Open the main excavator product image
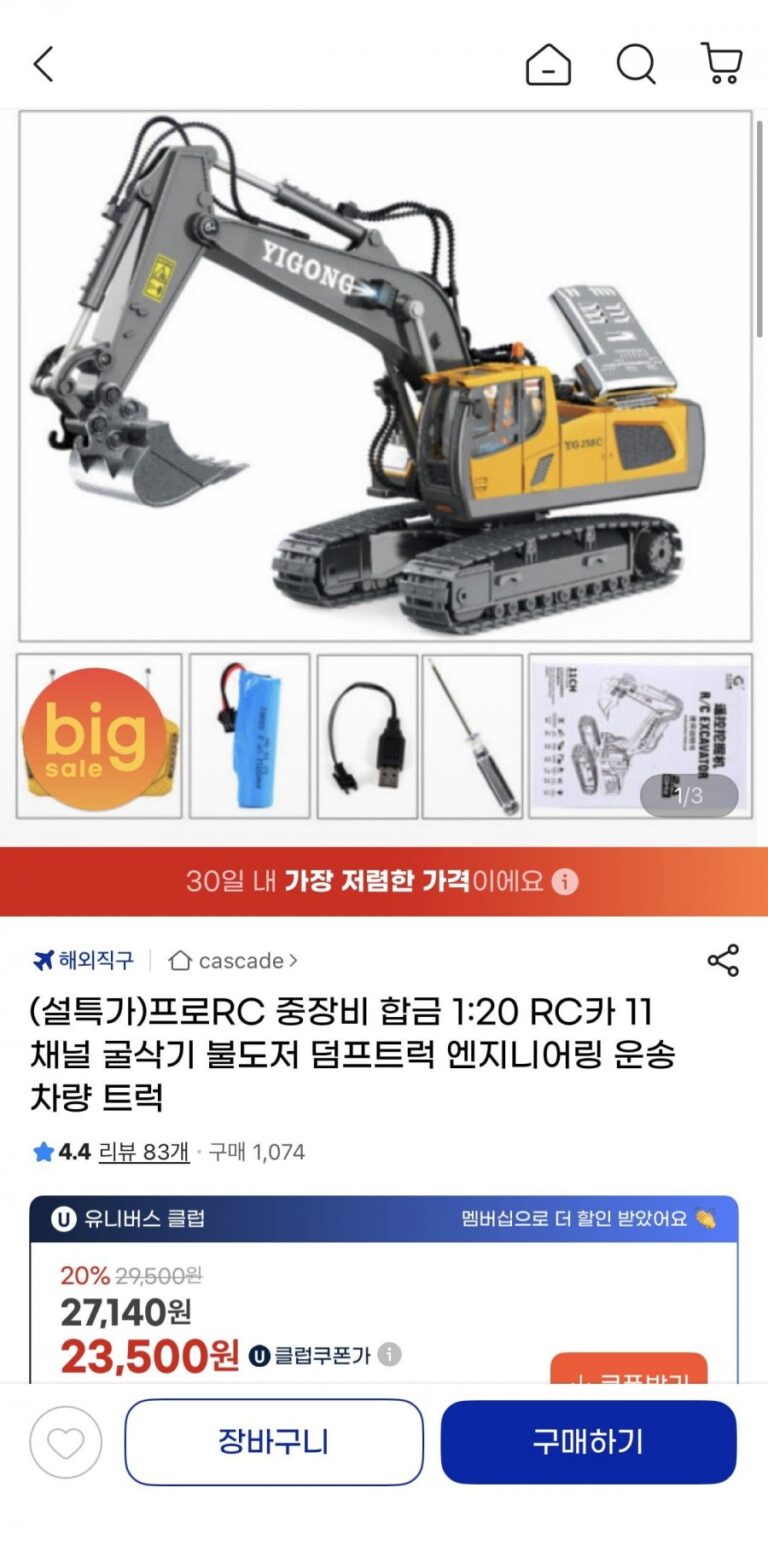Viewport: 768px width, 1563px height. [385, 375]
